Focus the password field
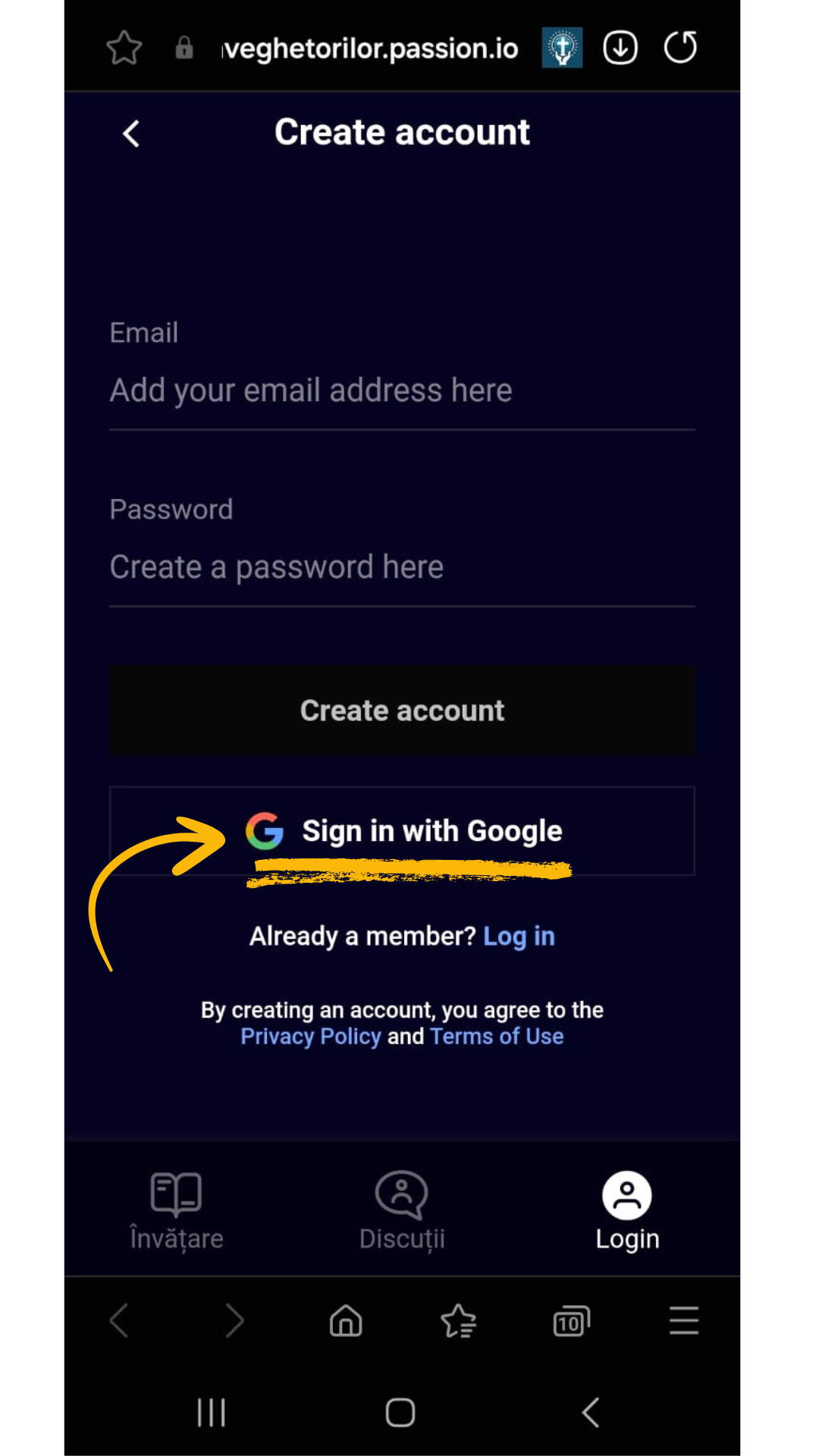 pyautogui.click(x=402, y=567)
